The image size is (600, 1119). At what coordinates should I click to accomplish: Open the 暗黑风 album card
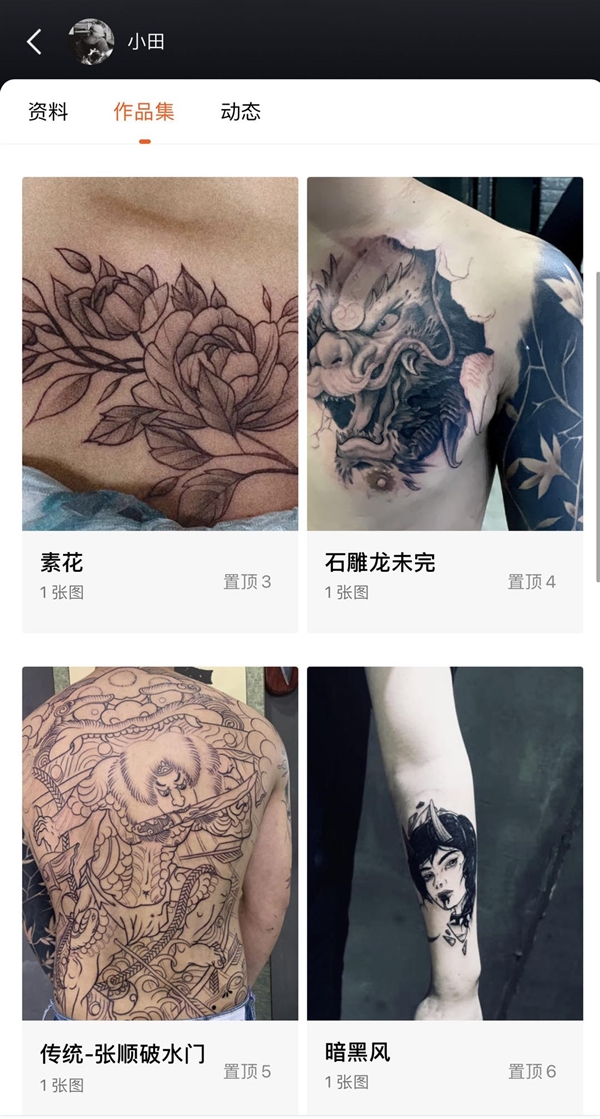445,891
